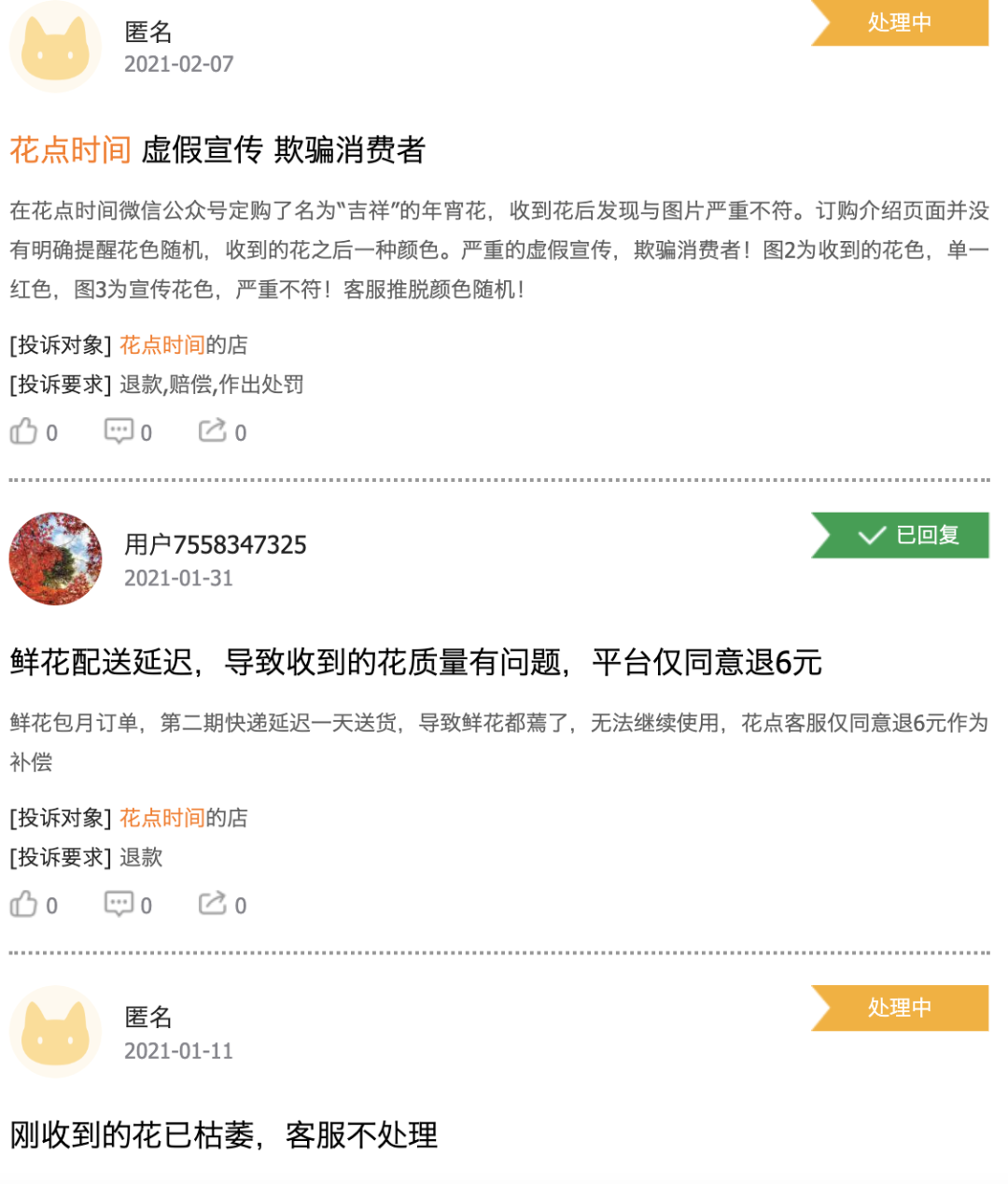Open comments on the 虚假宣传 complaint
Viewport: 1008px width, 1184px height.
pos(128,431)
